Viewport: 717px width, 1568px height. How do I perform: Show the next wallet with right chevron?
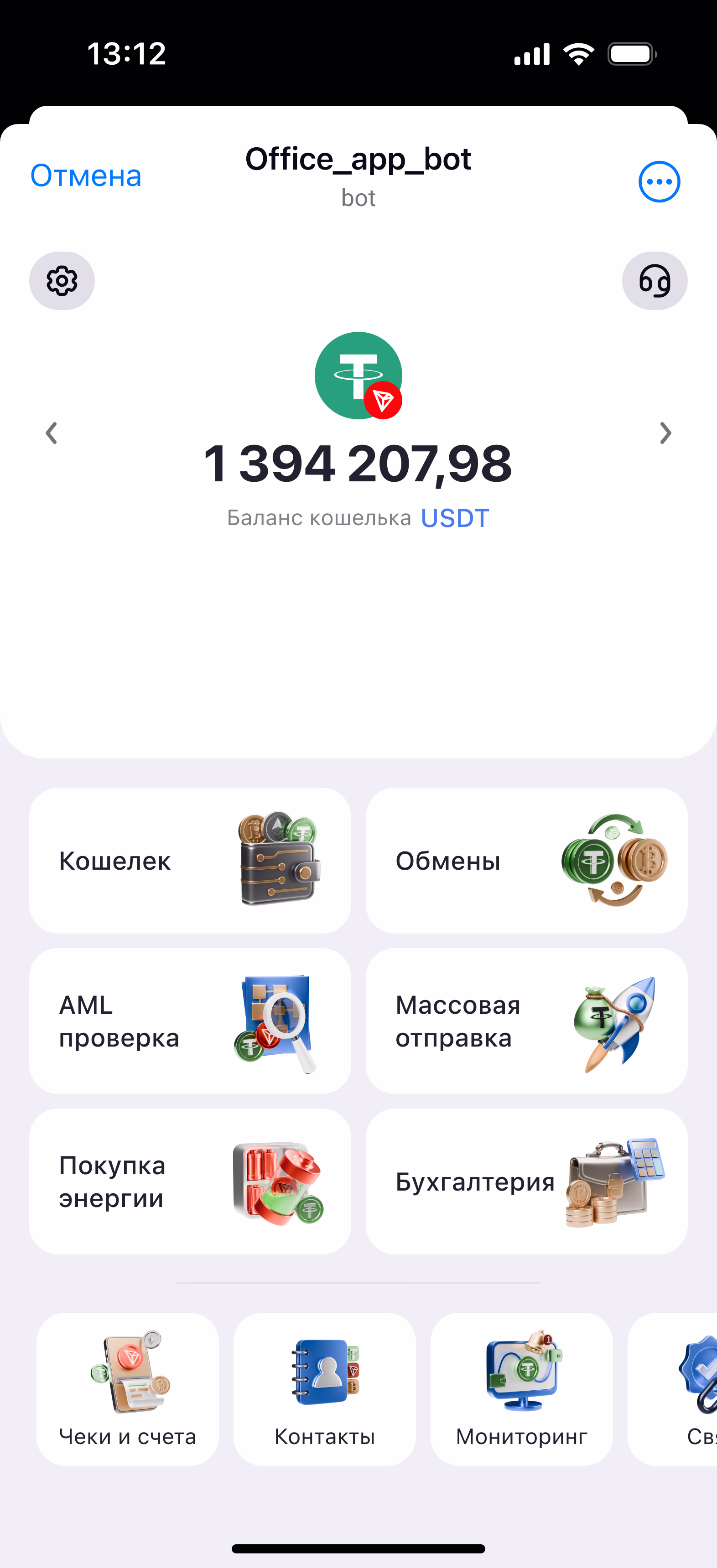(665, 433)
